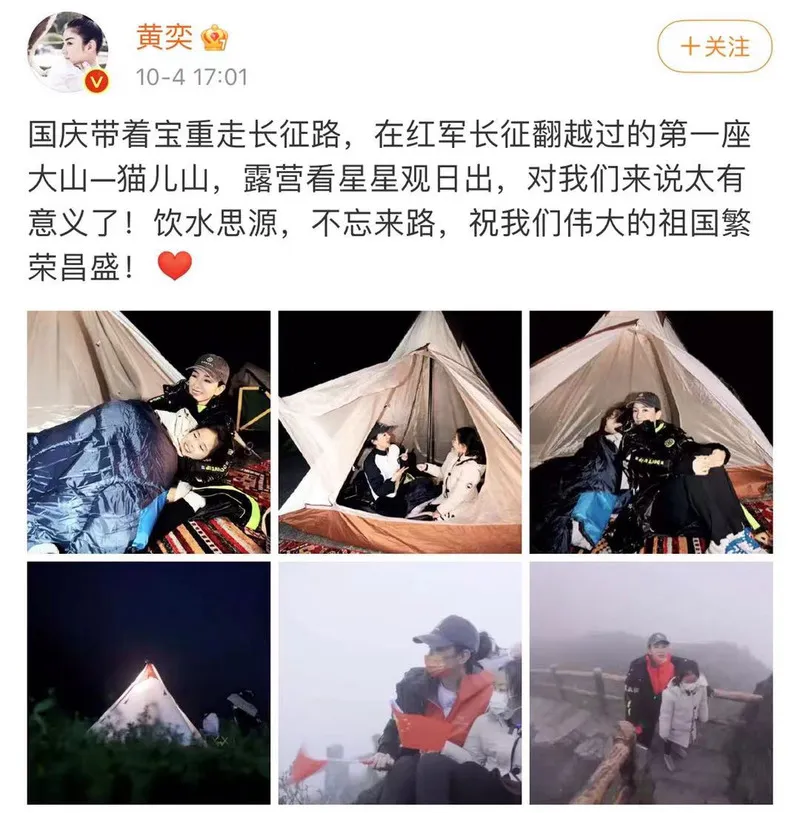The height and width of the screenshot is (813, 800).
Task: Open the photo with the red flag
Action: coord(400,682)
